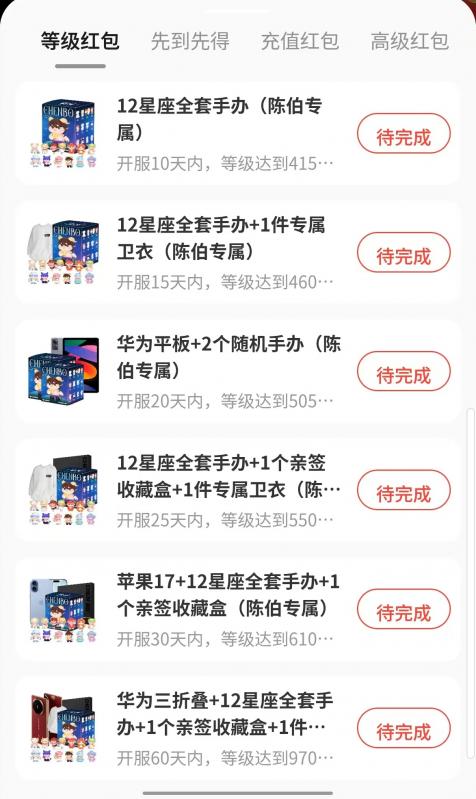Select the 高级红包 tab
Screen dimensions: 476x799
click(x=410, y=41)
